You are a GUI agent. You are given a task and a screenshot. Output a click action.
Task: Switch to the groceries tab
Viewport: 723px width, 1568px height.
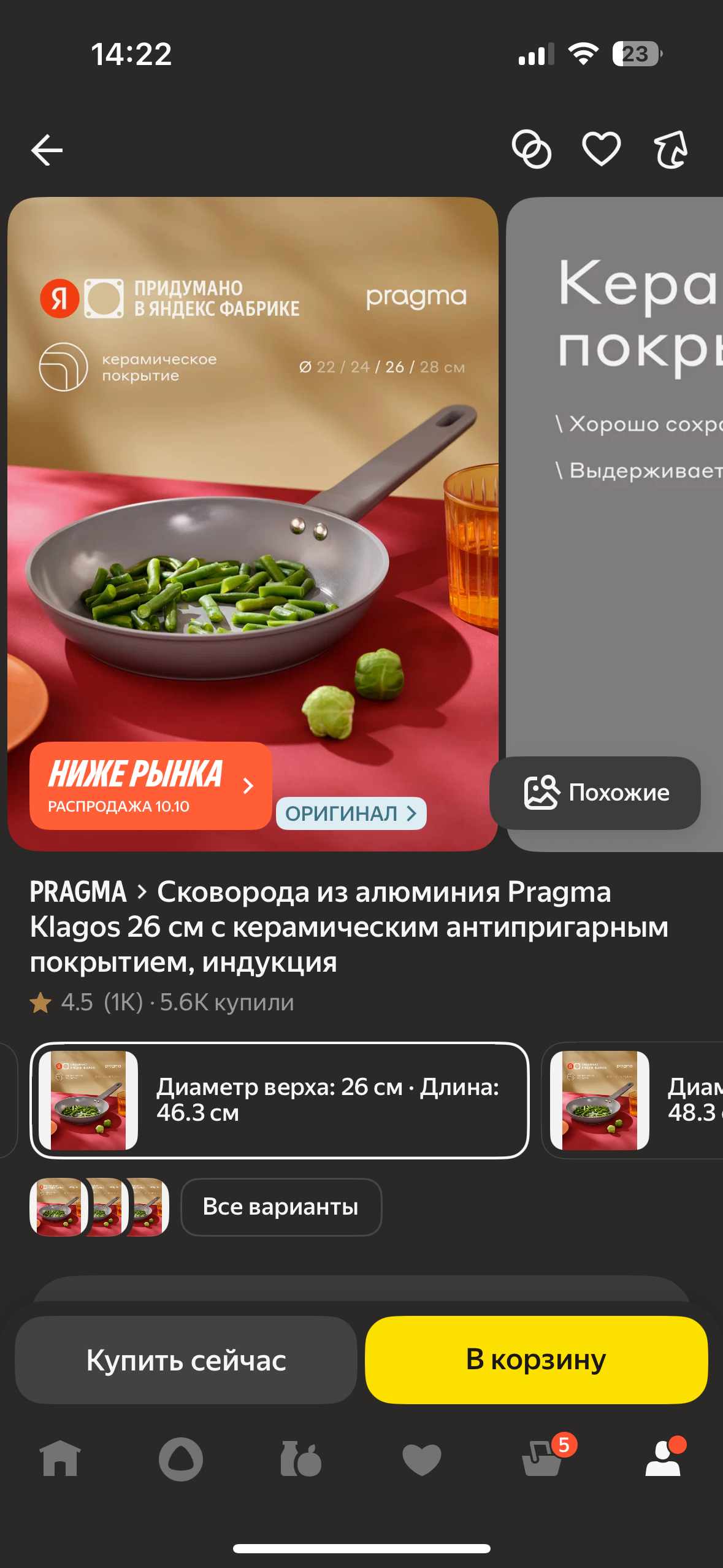(300, 1459)
